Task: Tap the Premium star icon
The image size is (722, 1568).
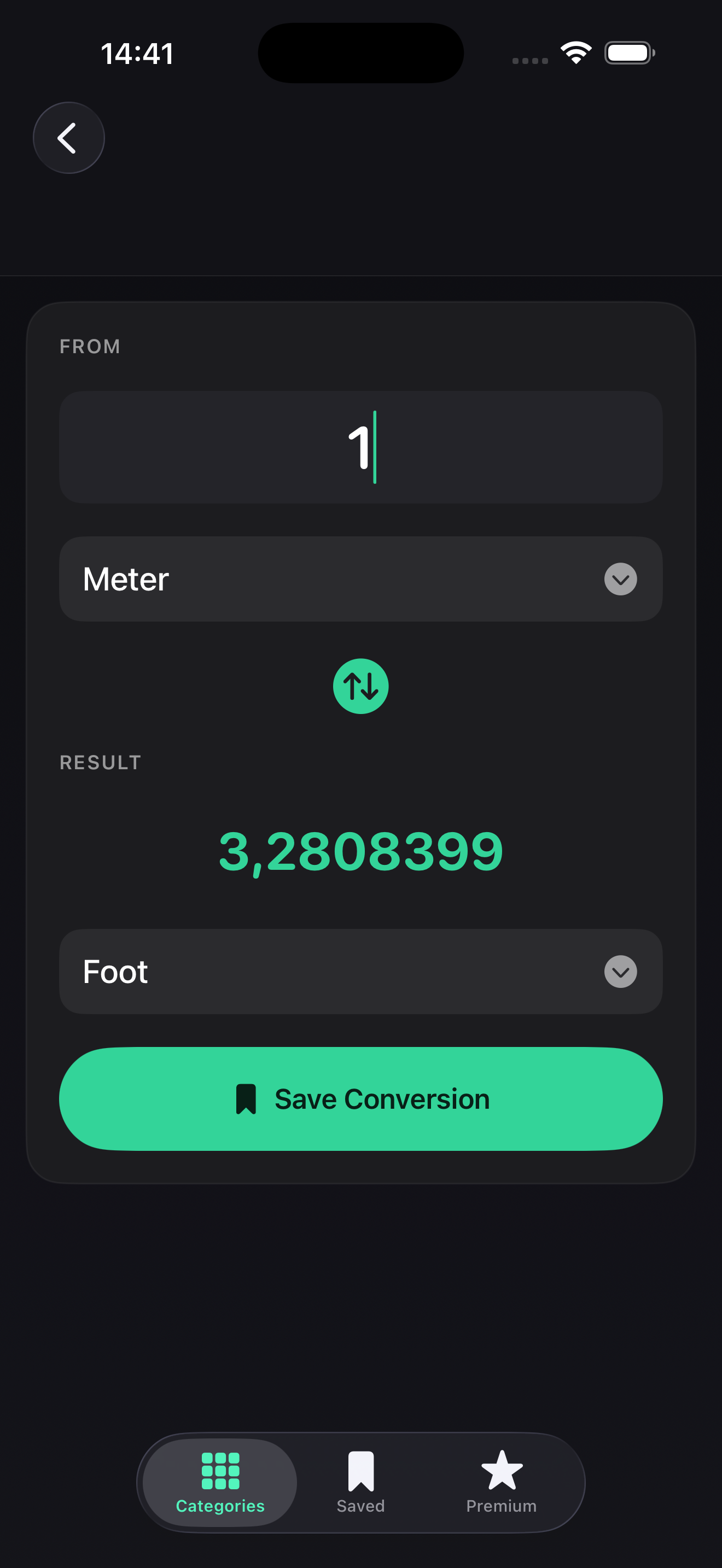Action: pos(501,1466)
